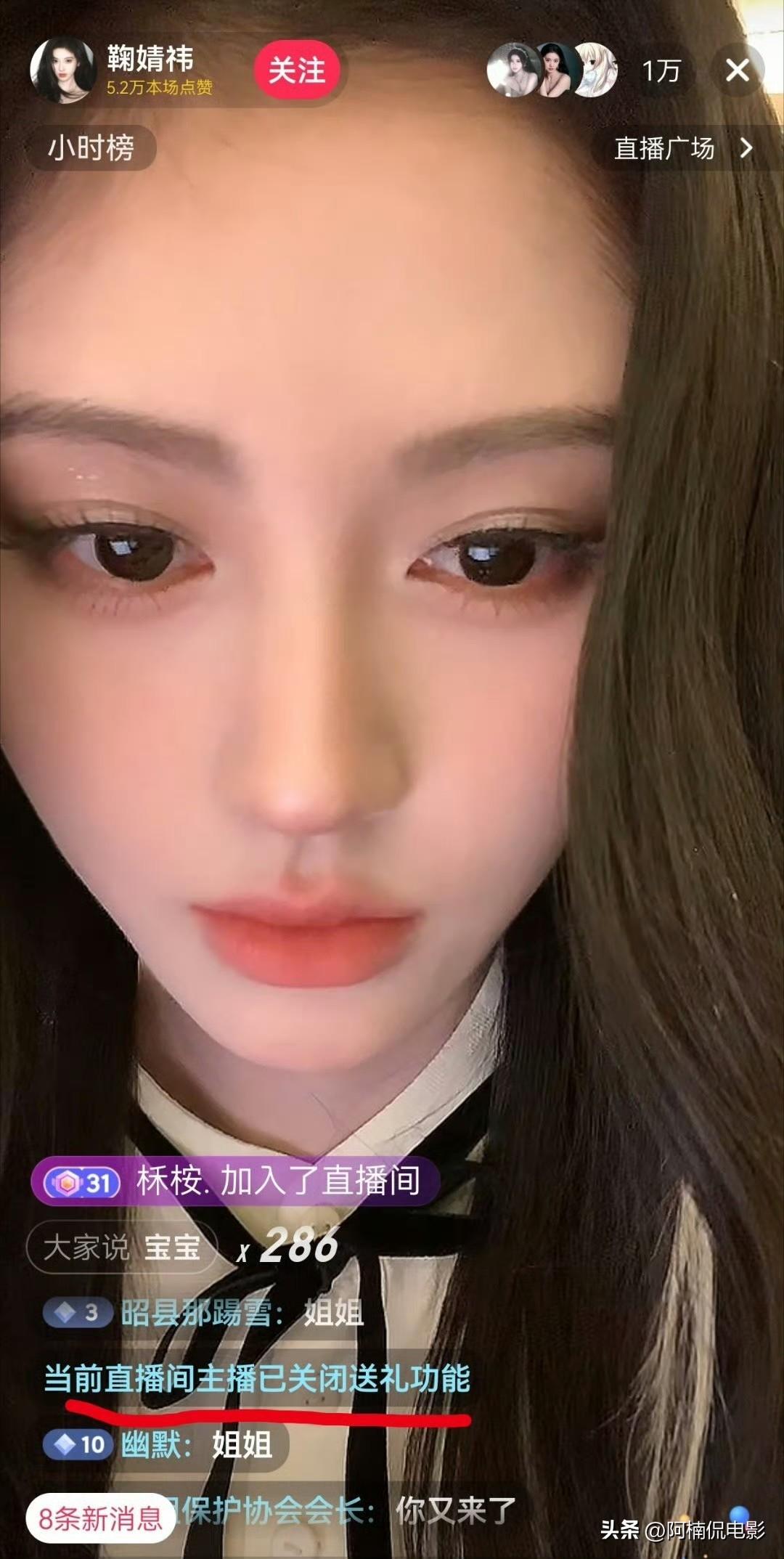Open the streamer's profile avatar
Viewport: 784px width, 1559px height.
(x=63, y=70)
